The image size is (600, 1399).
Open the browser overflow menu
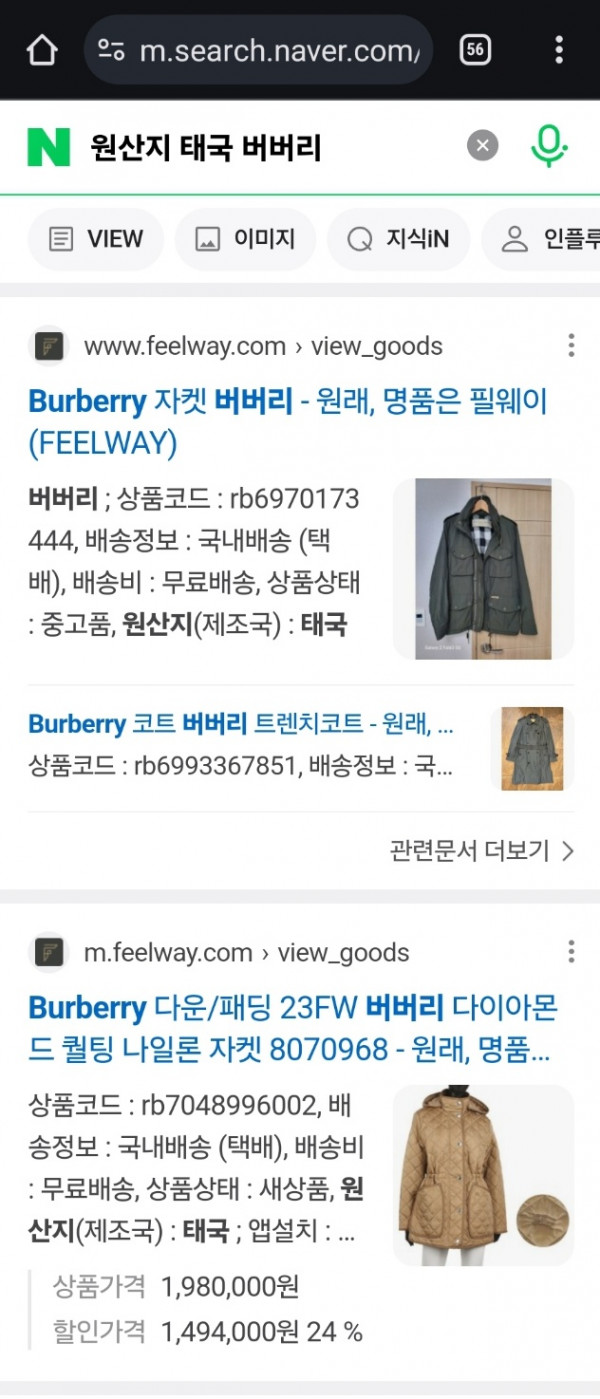(559, 50)
